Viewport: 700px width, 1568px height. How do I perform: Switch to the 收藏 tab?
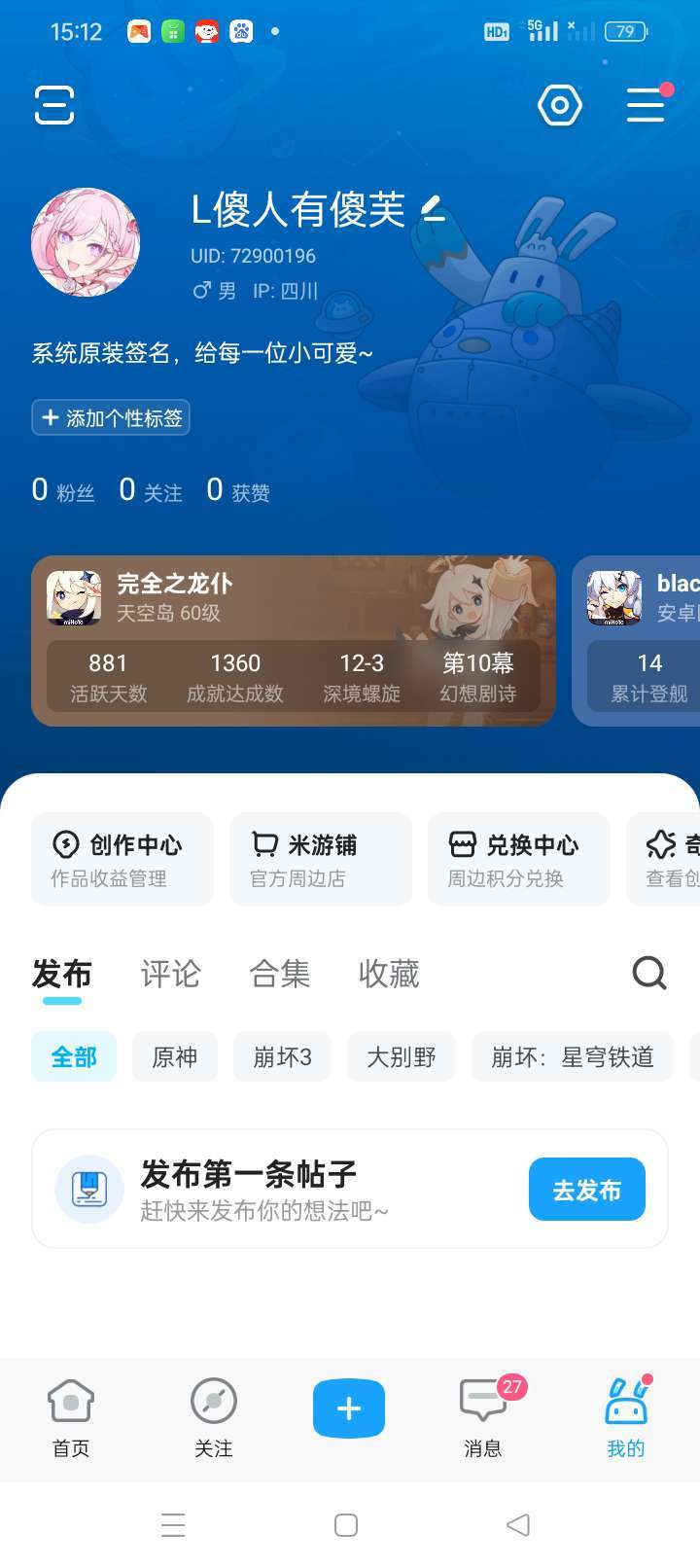(389, 974)
